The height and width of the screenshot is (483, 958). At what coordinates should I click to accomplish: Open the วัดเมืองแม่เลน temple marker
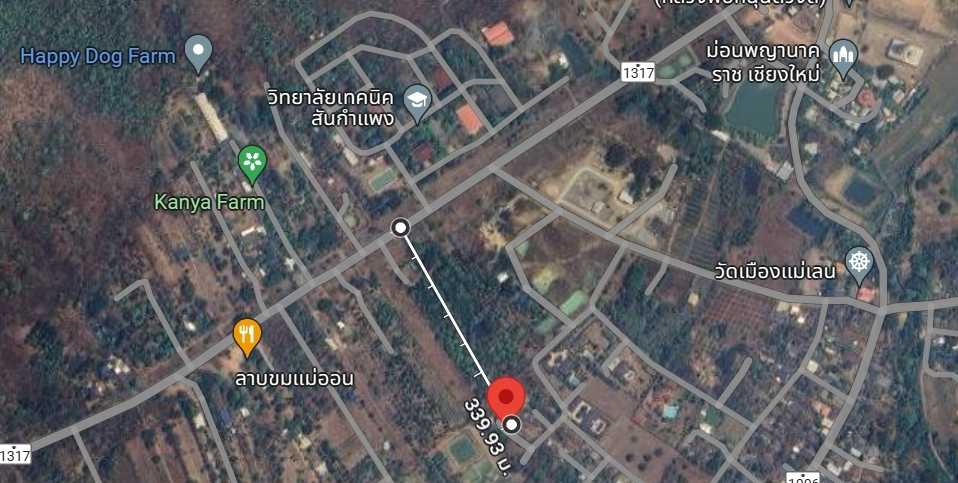pyautogui.click(x=859, y=263)
